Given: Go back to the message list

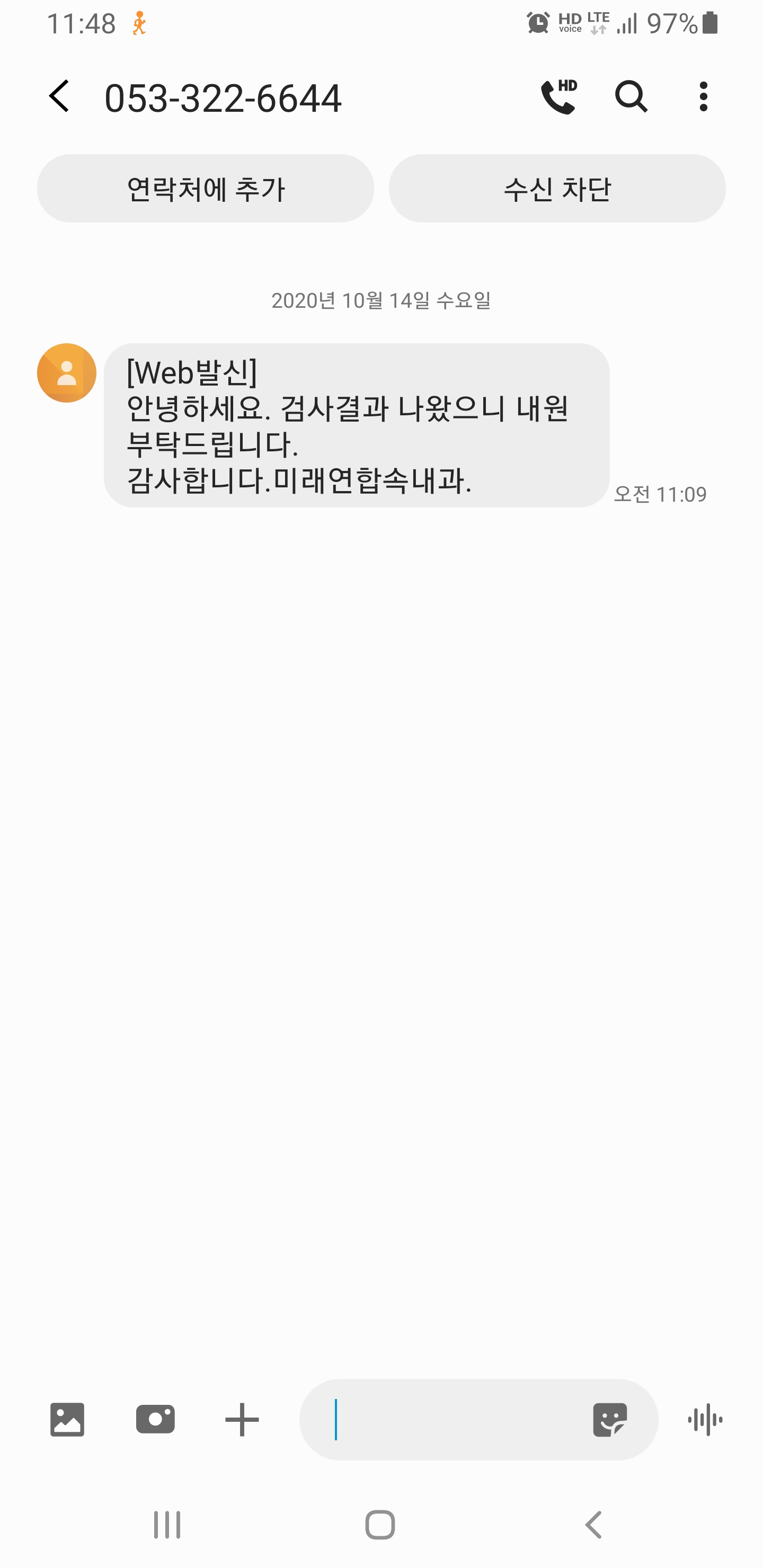Looking at the screenshot, I should [59, 96].
